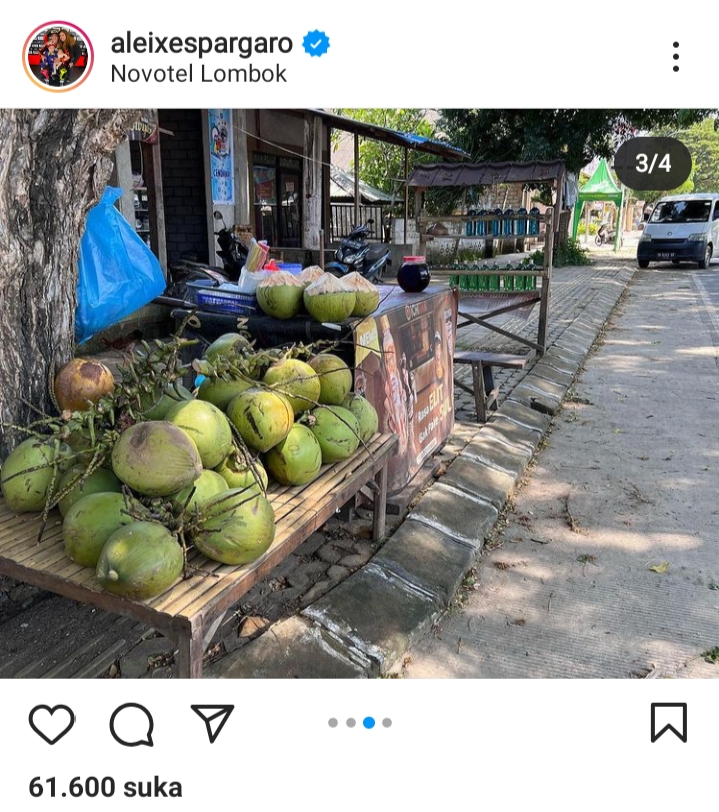The height and width of the screenshot is (812, 719).
Task: Open the Novotel Lombok location
Action: (x=198, y=74)
